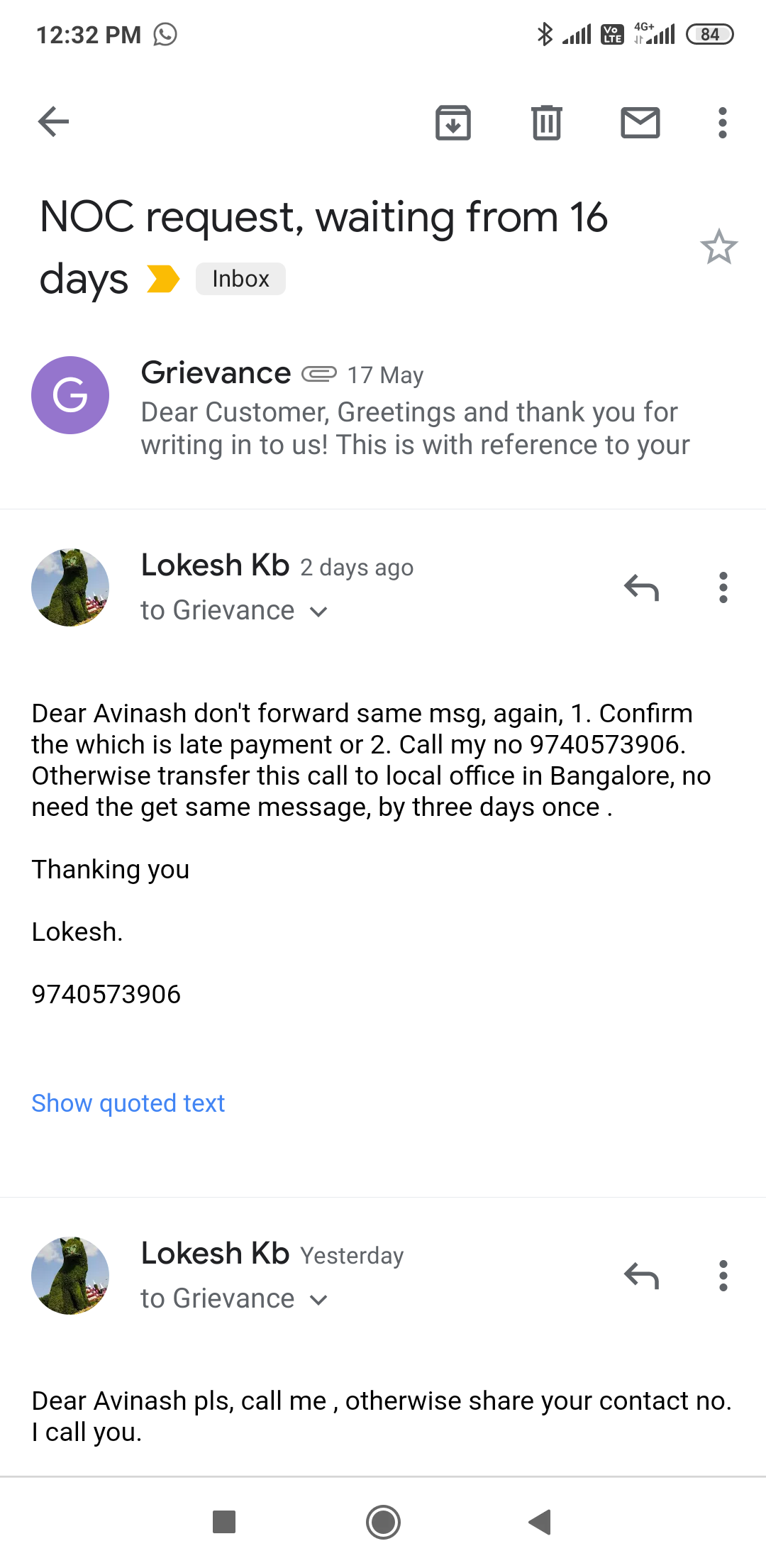This screenshot has width=766, height=1568.
Task: Expand recipient details on Yesterday's message
Action: 319,1300
